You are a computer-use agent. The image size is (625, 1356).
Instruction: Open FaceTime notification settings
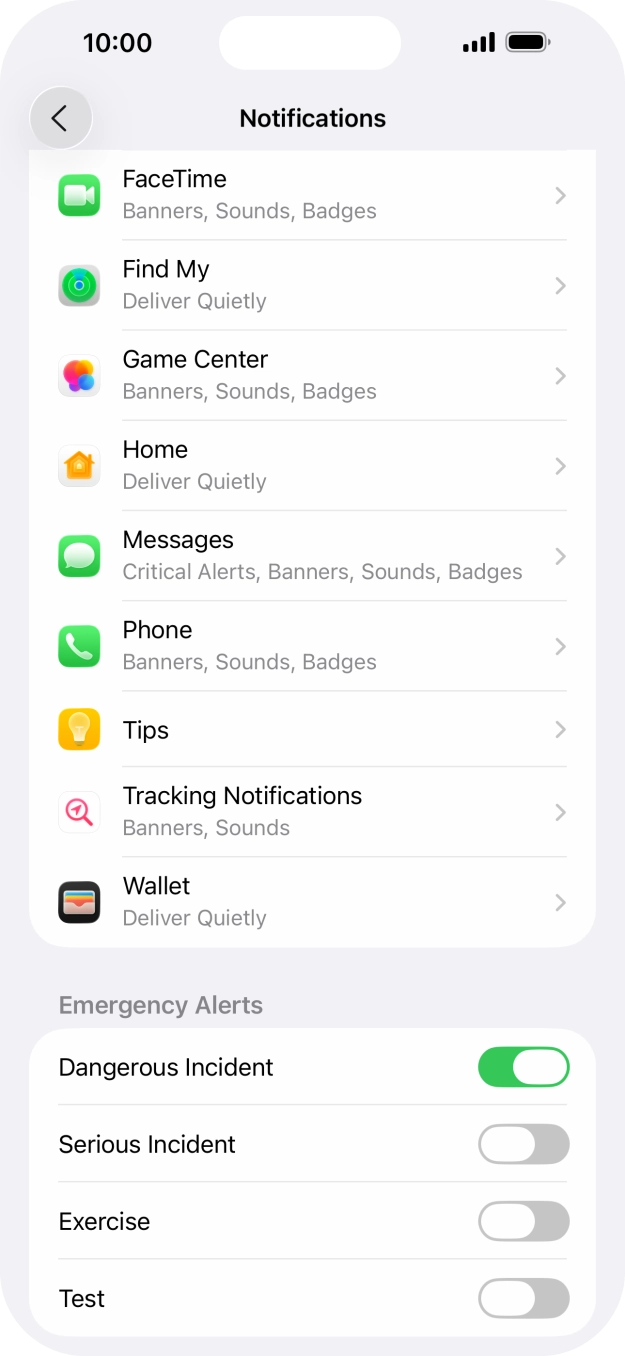pyautogui.click(x=312, y=195)
